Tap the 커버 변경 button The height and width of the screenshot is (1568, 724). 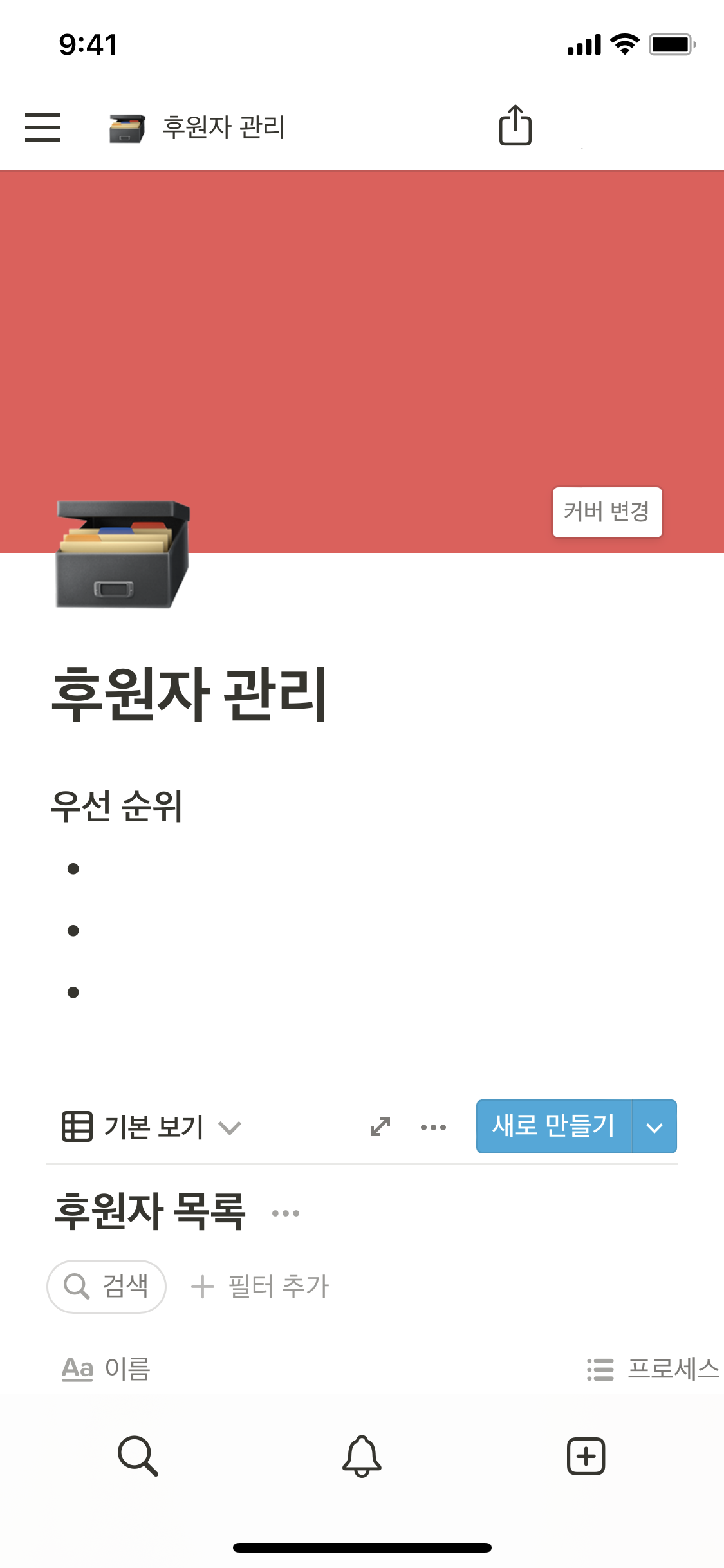tap(607, 512)
